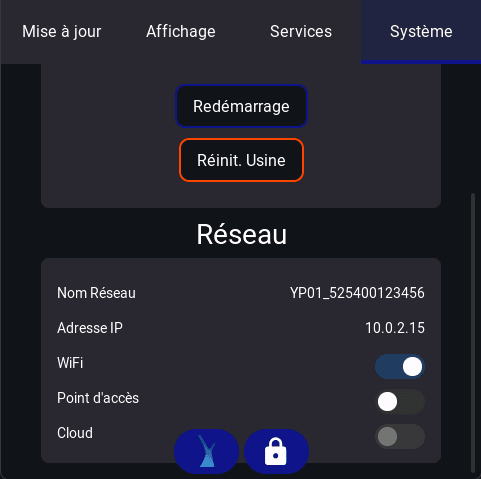Go to the Services tab
The image size is (481, 479).
(x=301, y=32)
